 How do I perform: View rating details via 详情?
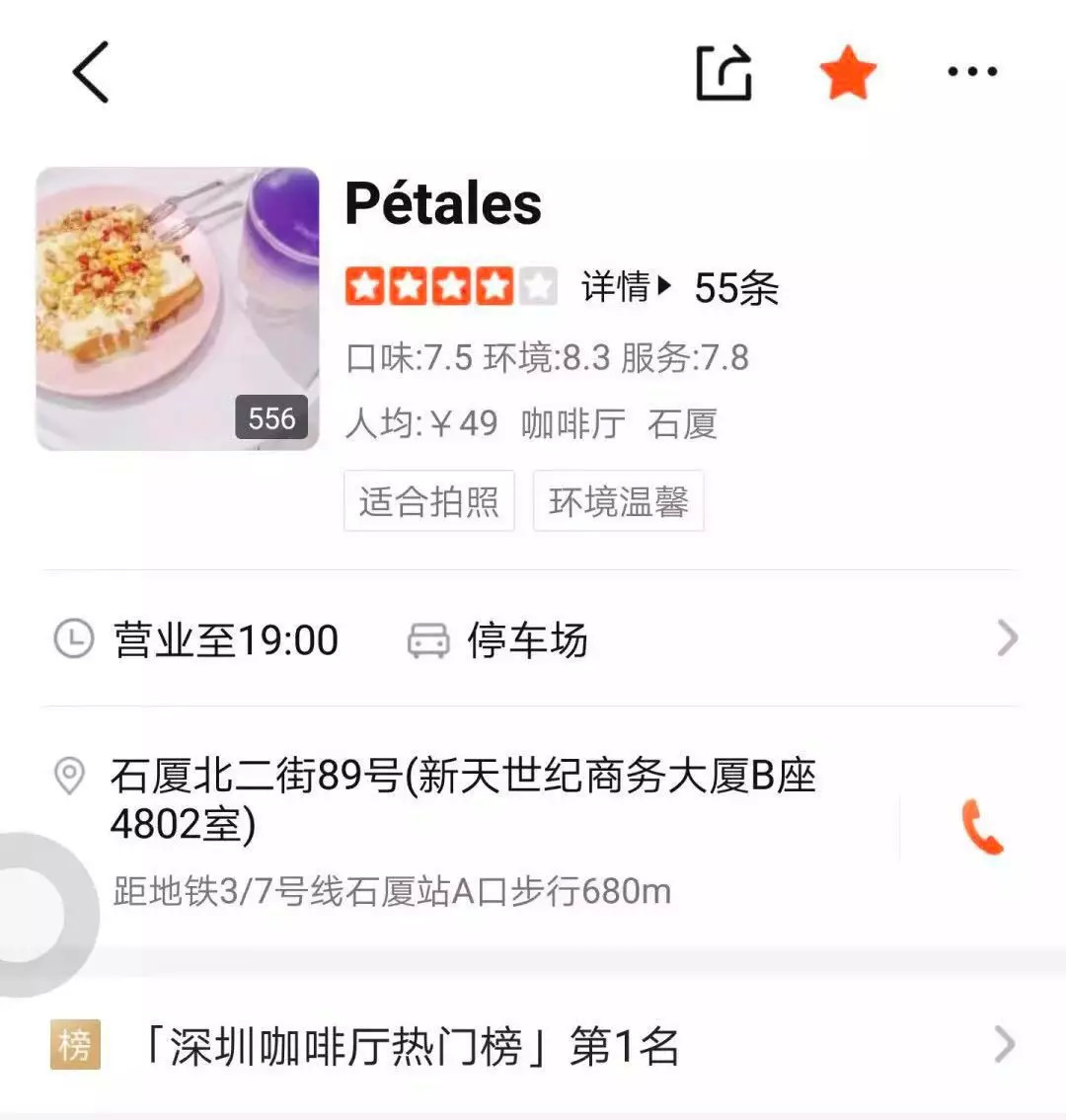coord(626,287)
